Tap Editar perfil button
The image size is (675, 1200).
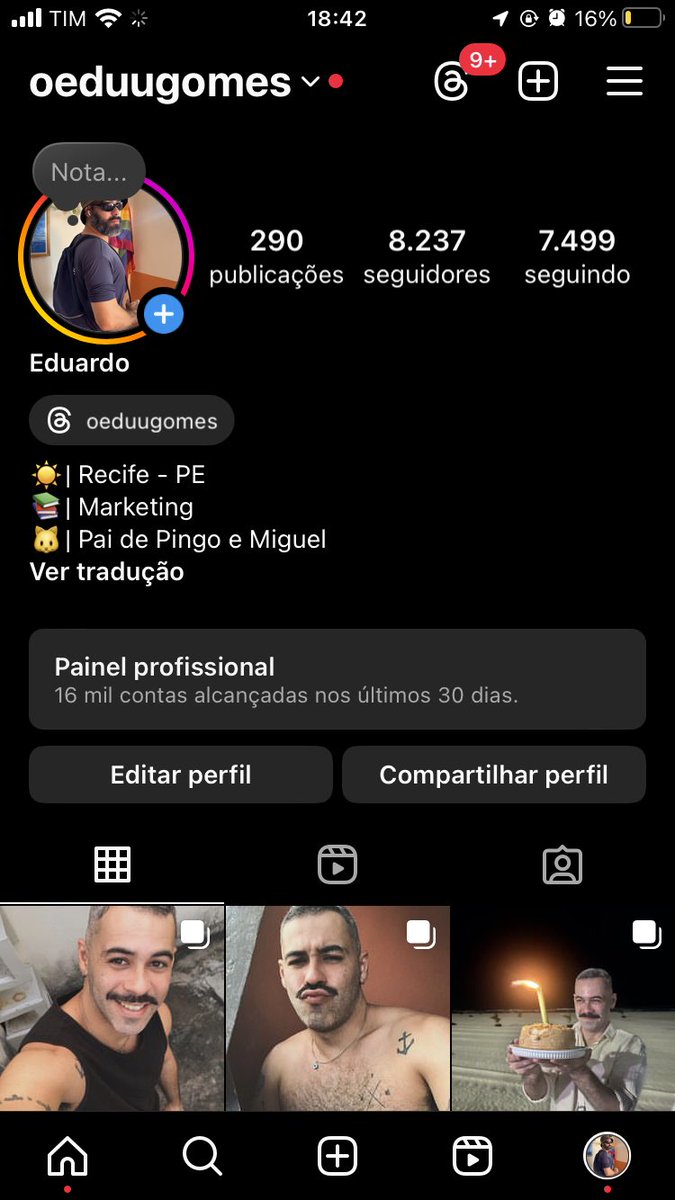click(x=181, y=775)
